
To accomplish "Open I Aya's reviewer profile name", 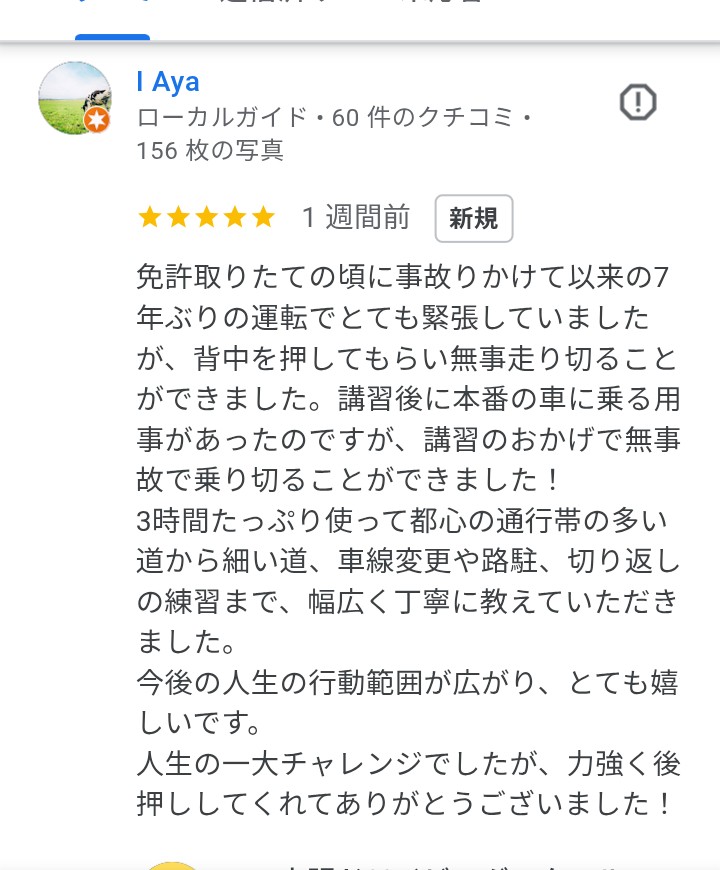I will coord(168,81).
